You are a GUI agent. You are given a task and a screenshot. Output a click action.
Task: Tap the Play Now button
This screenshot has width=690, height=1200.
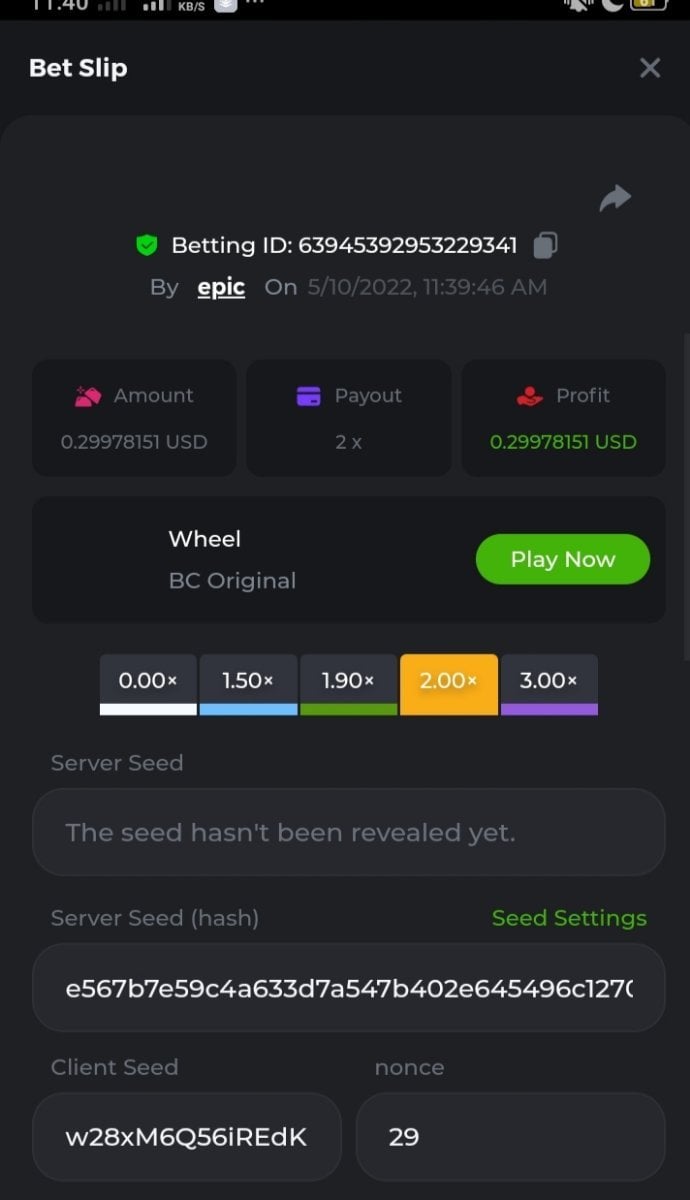click(x=562, y=559)
